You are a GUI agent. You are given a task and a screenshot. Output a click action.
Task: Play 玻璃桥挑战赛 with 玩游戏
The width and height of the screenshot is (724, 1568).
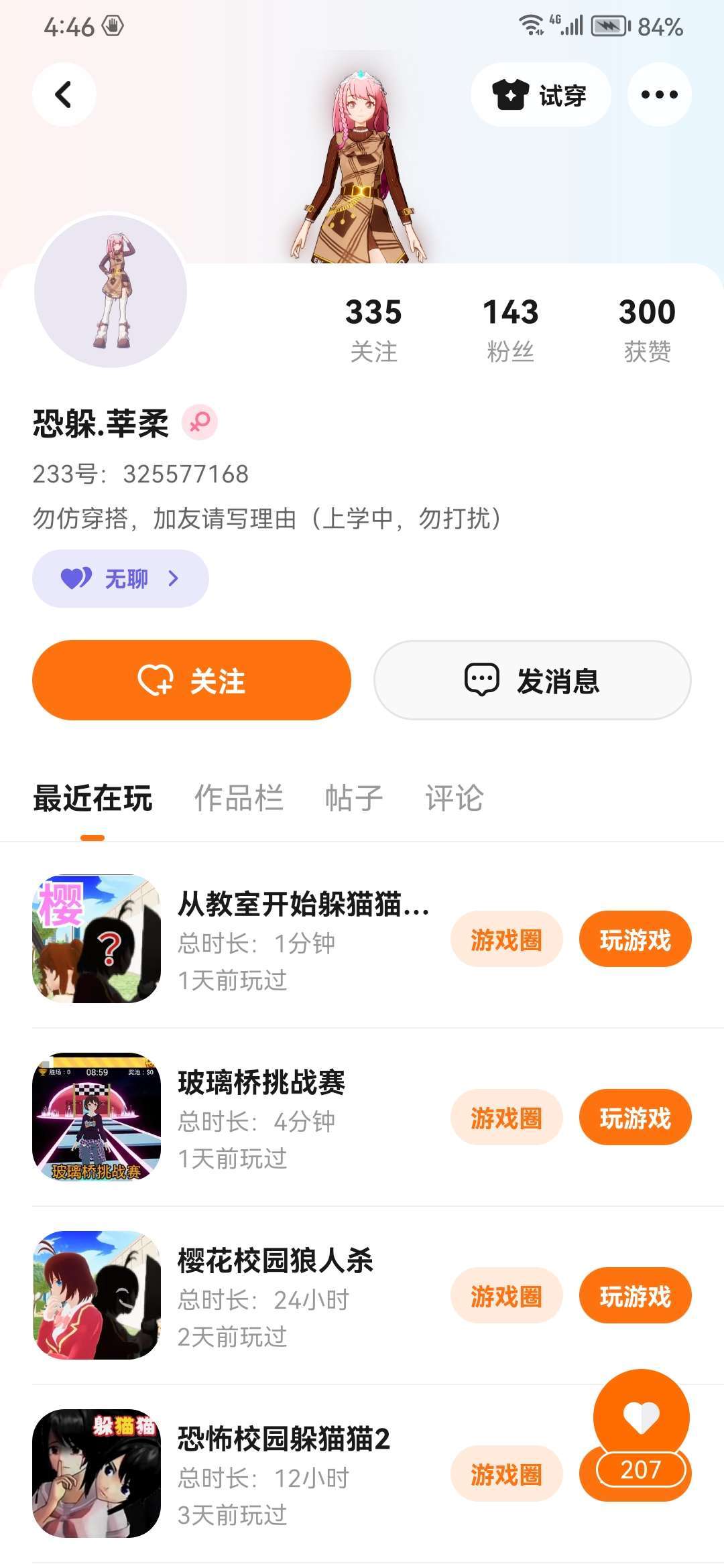[x=635, y=1118]
